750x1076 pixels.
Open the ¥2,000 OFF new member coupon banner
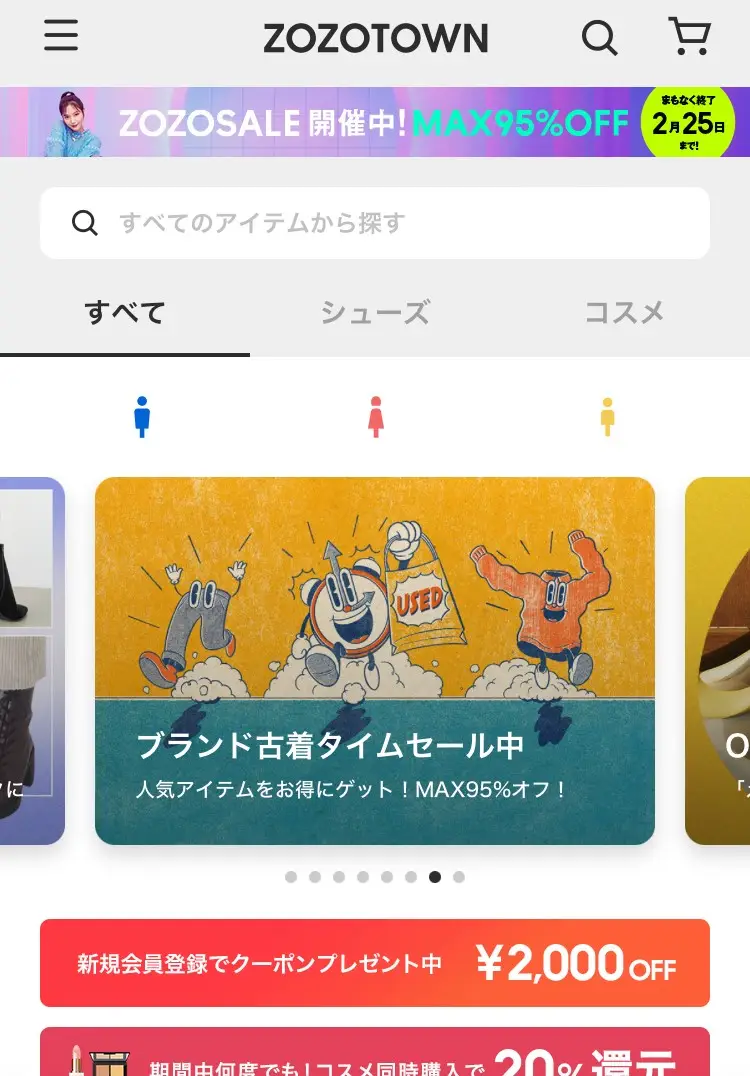click(375, 963)
